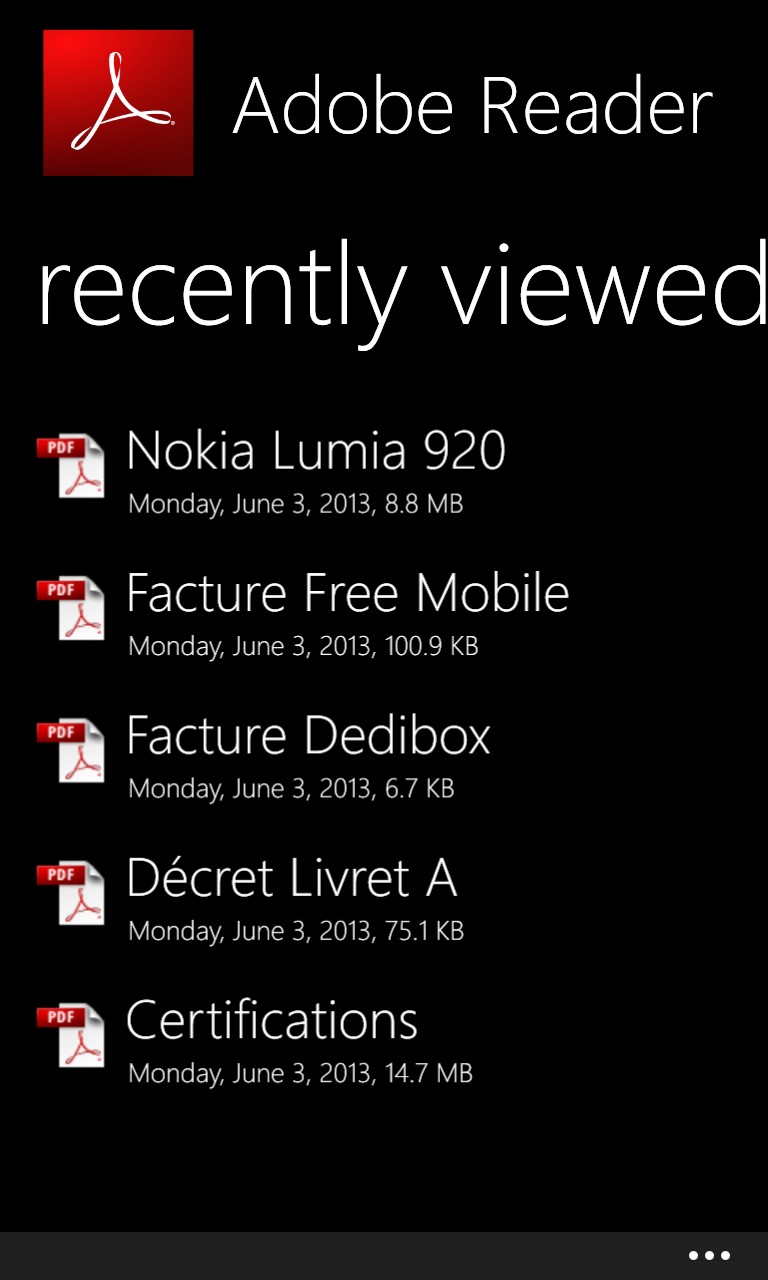The width and height of the screenshot is (768, 1280).
Task: Expand the app bar ellipsis menu
Action: [709, 1256]
